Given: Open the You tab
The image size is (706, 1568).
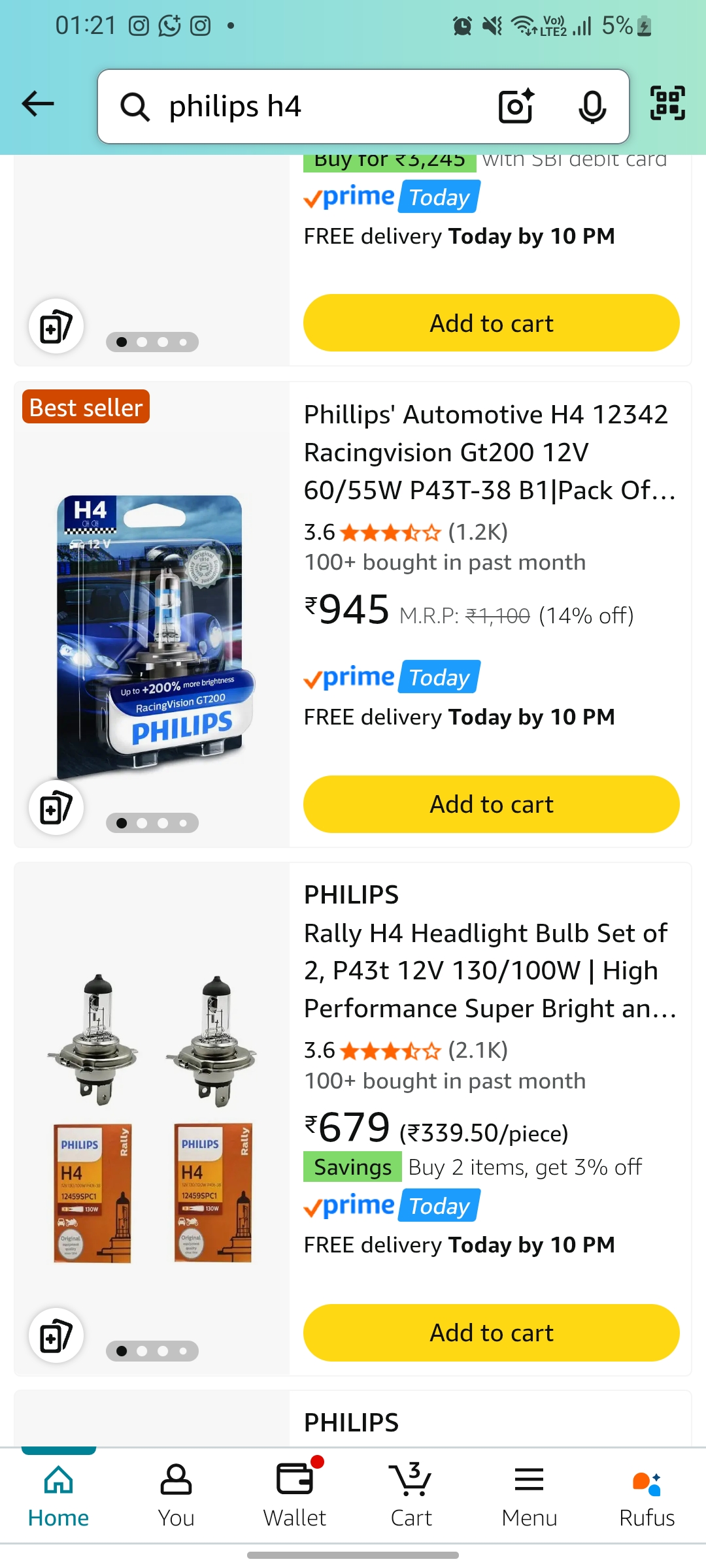Looking at the screenshot, I should click(176, 1495).
